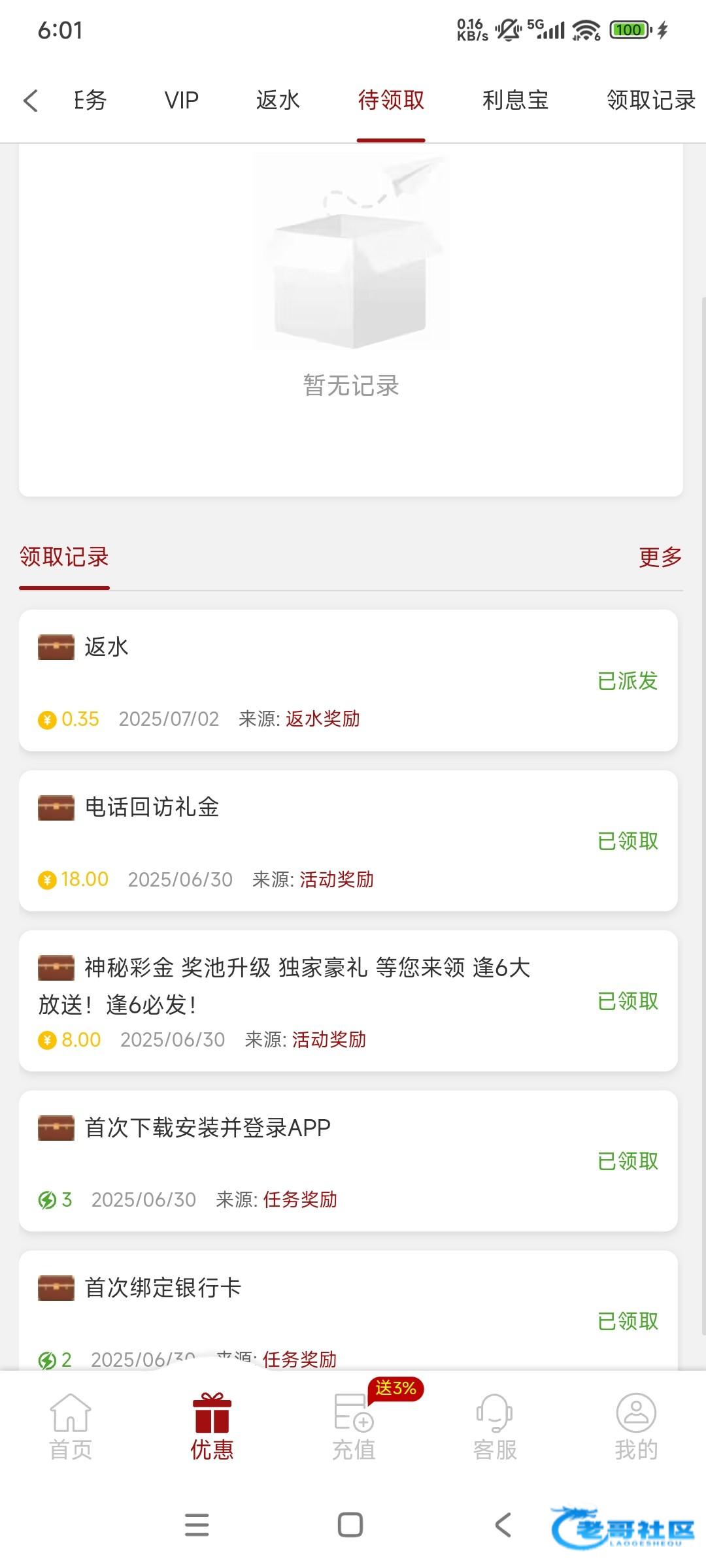Open the 首次下载安装并登录APP record
Screen dimensions: 706x1568
coord(348,1160)
